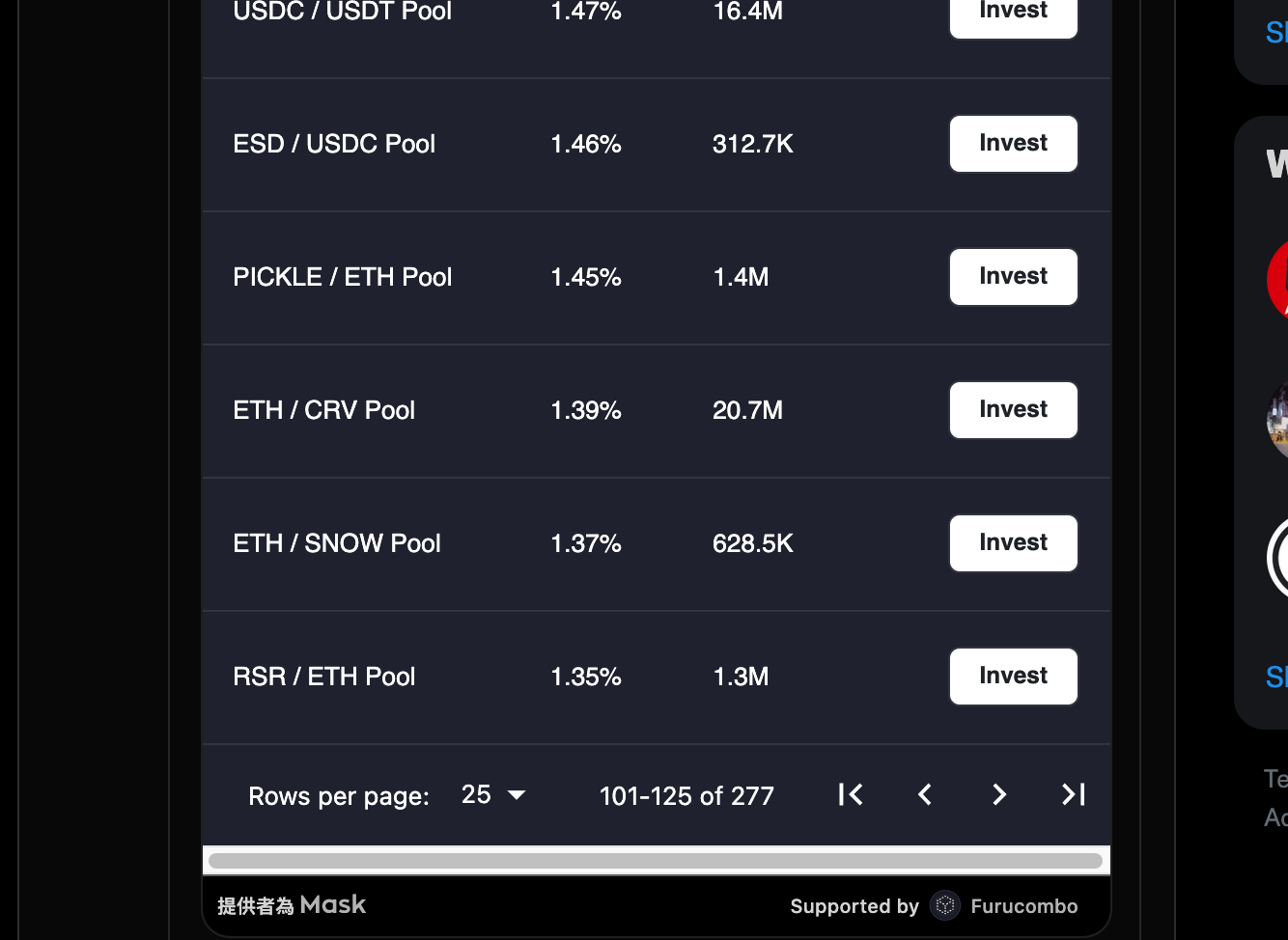
Task: Invest in the RSR / ETH Pool
Action: click(1014, 677)
